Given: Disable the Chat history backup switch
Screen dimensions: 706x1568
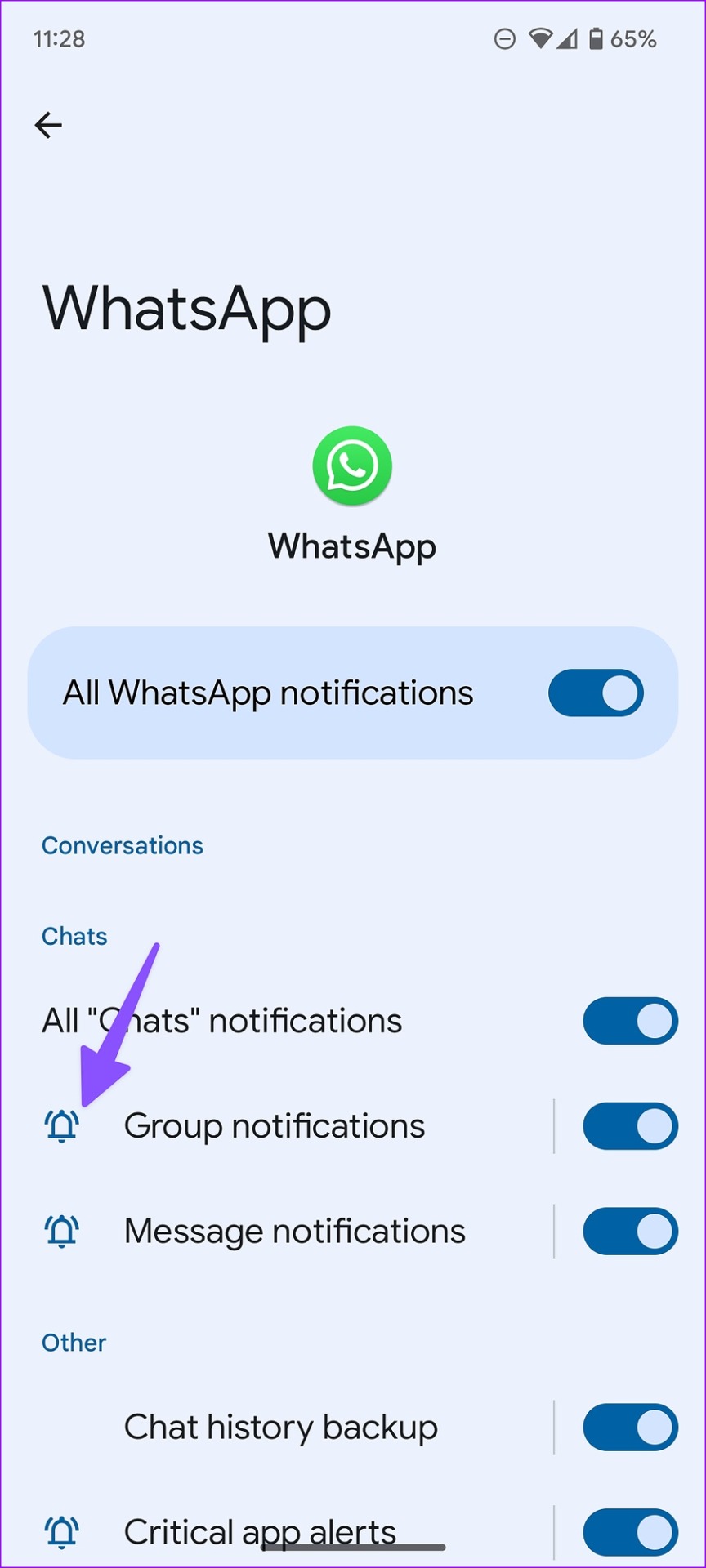Looking at the screenshot, I should [630, 1428].
